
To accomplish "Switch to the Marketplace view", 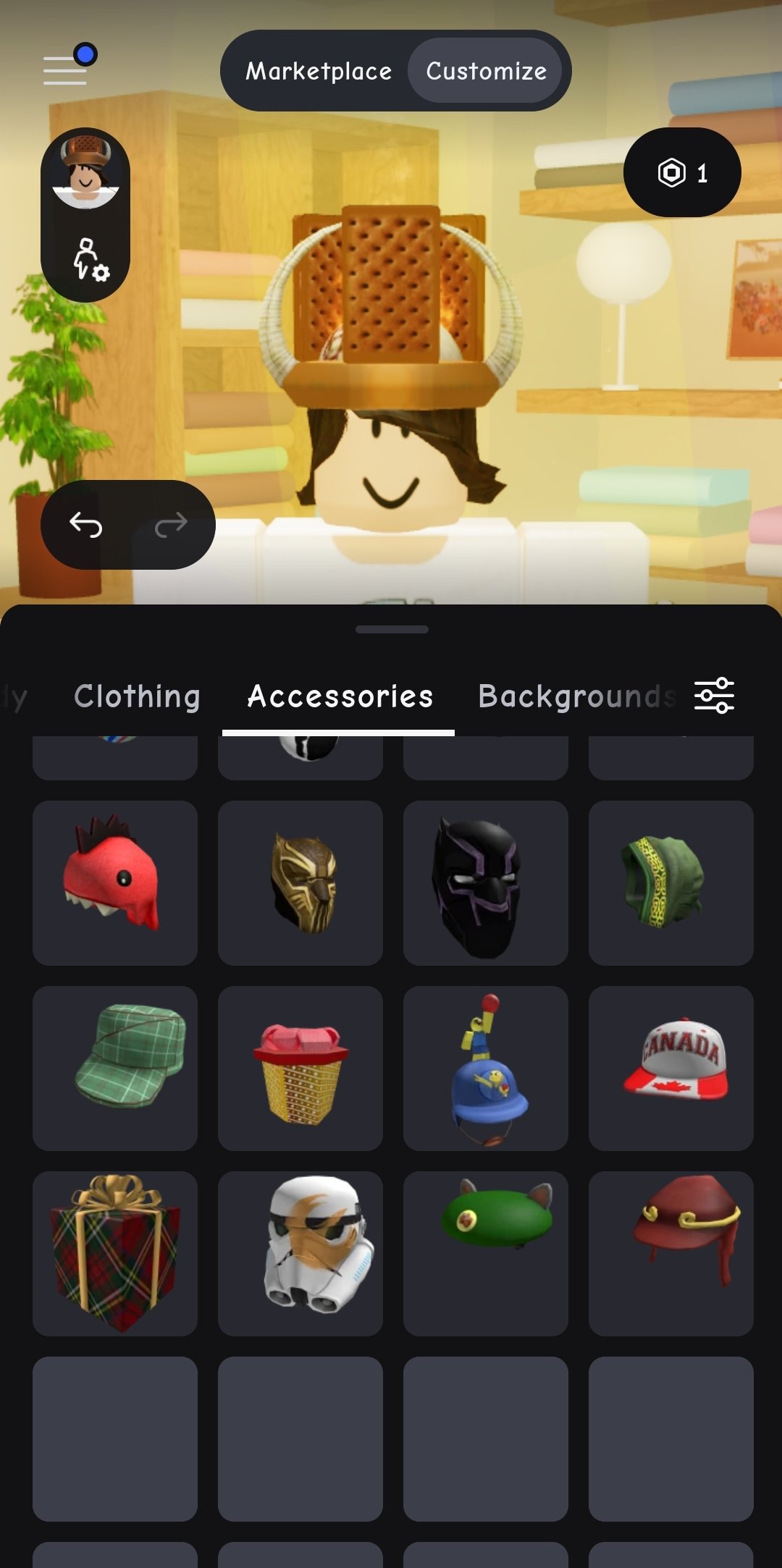I will coord(319,71).
